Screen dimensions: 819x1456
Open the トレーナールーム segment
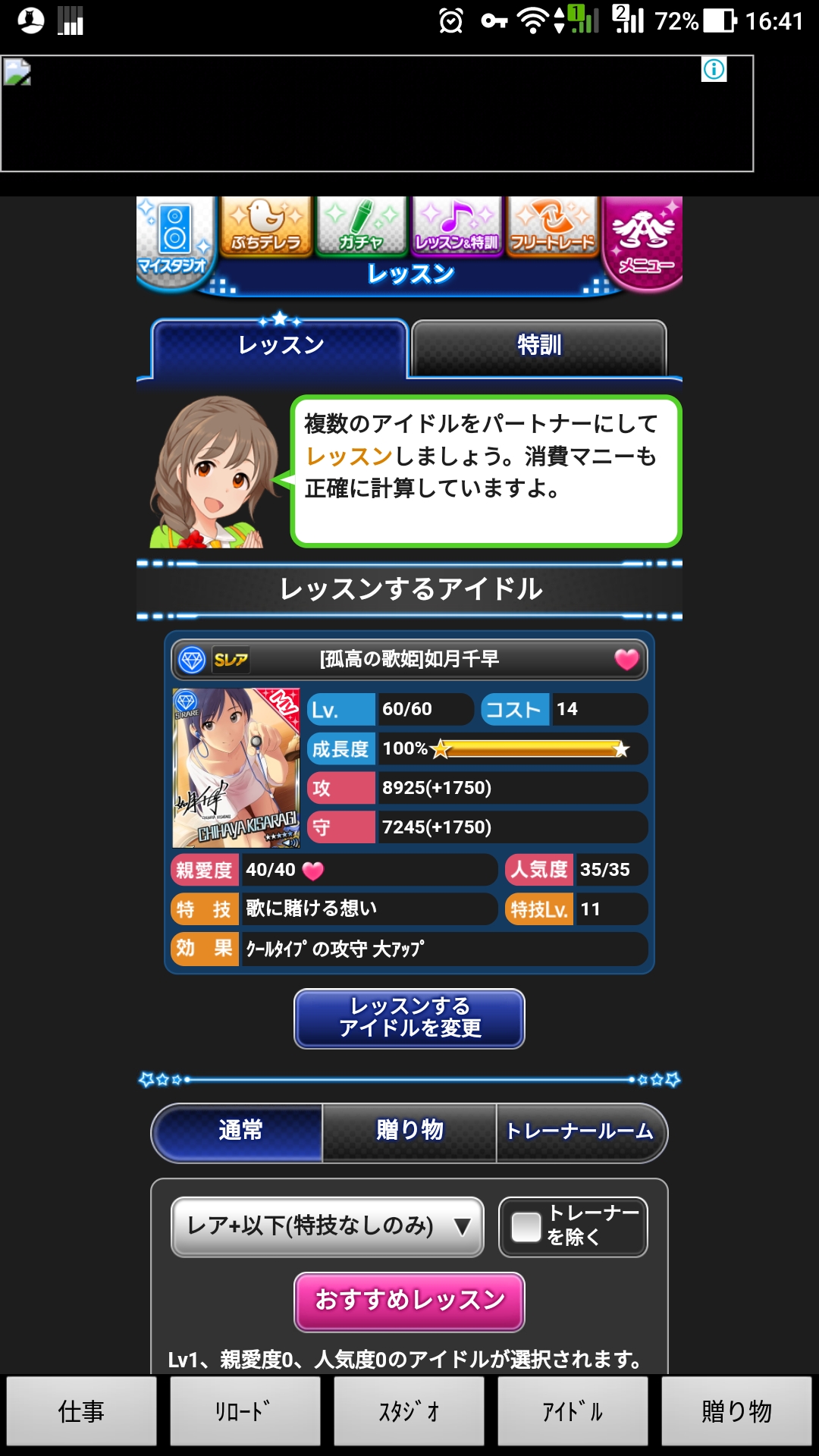coord(580,1131)
